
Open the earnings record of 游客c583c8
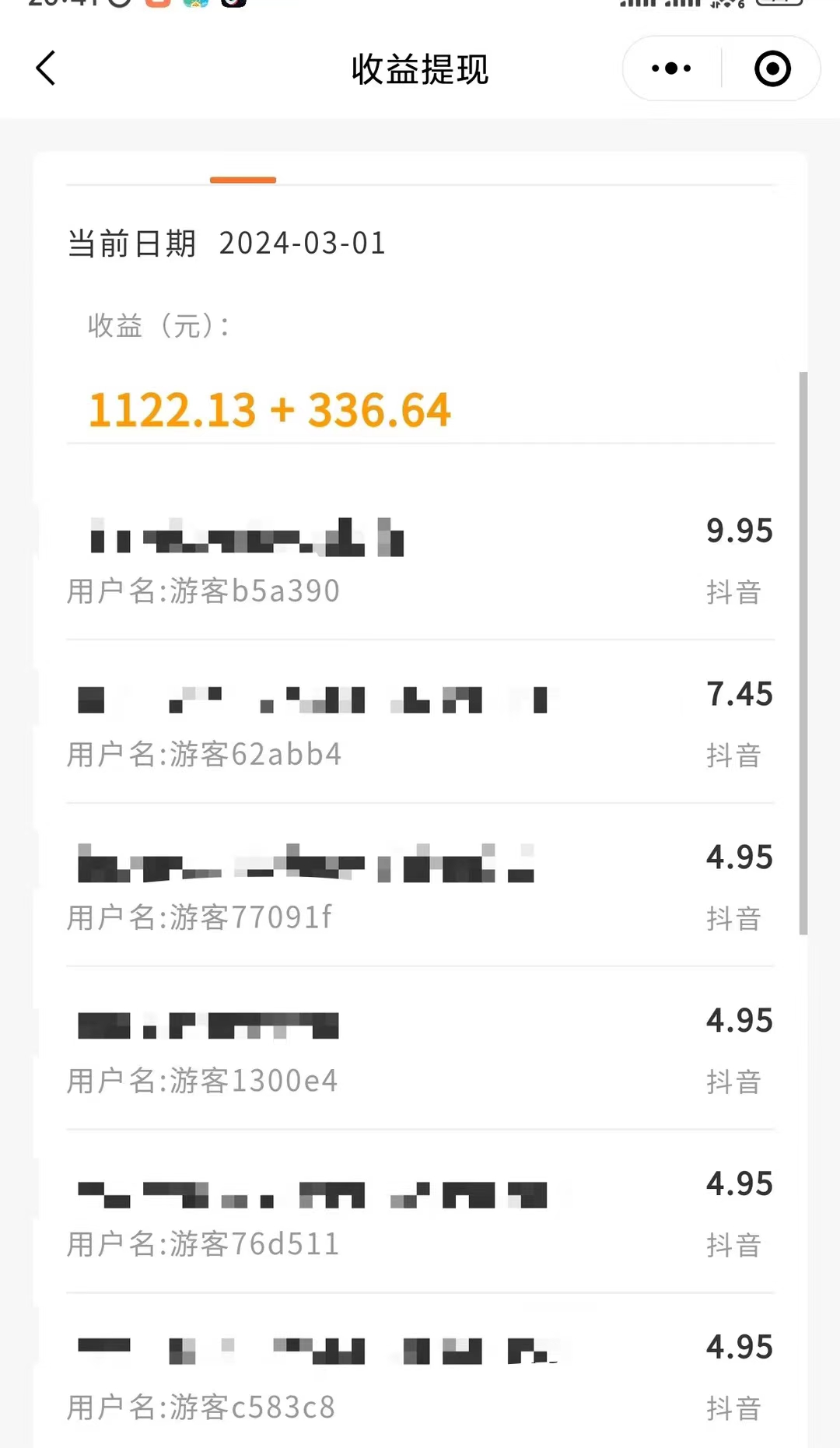pos(420,1371)
